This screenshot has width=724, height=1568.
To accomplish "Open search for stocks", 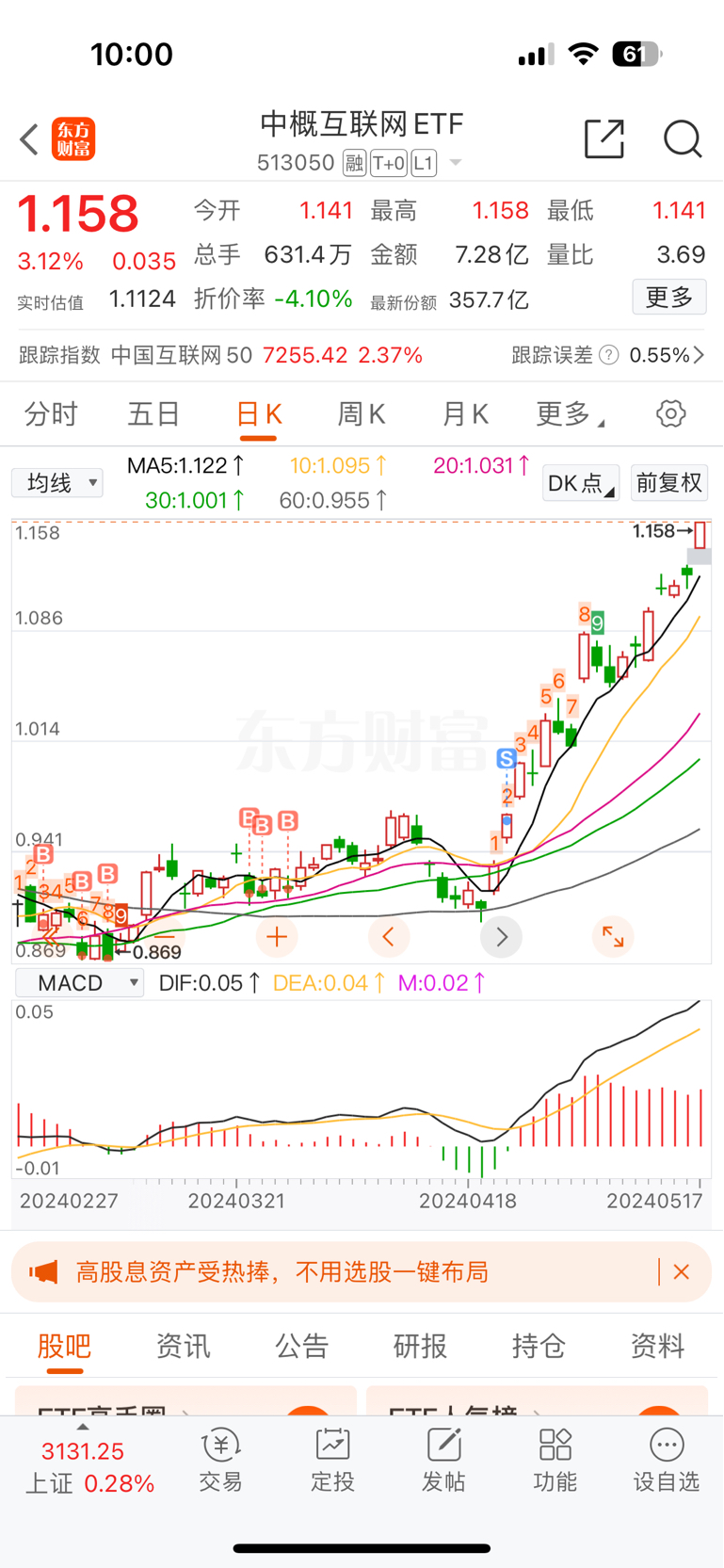I will point(683,138).
